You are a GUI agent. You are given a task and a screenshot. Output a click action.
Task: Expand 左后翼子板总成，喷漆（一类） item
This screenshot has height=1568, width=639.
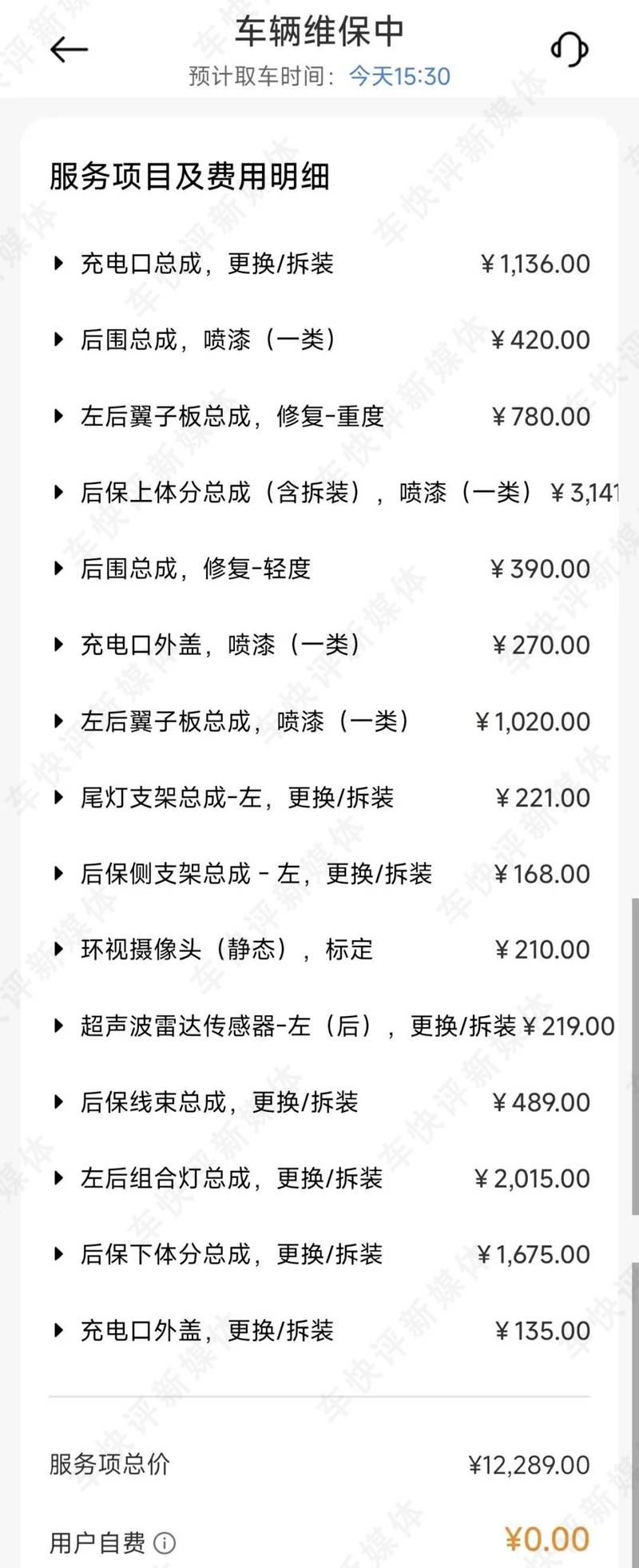(x=58, y=721)
